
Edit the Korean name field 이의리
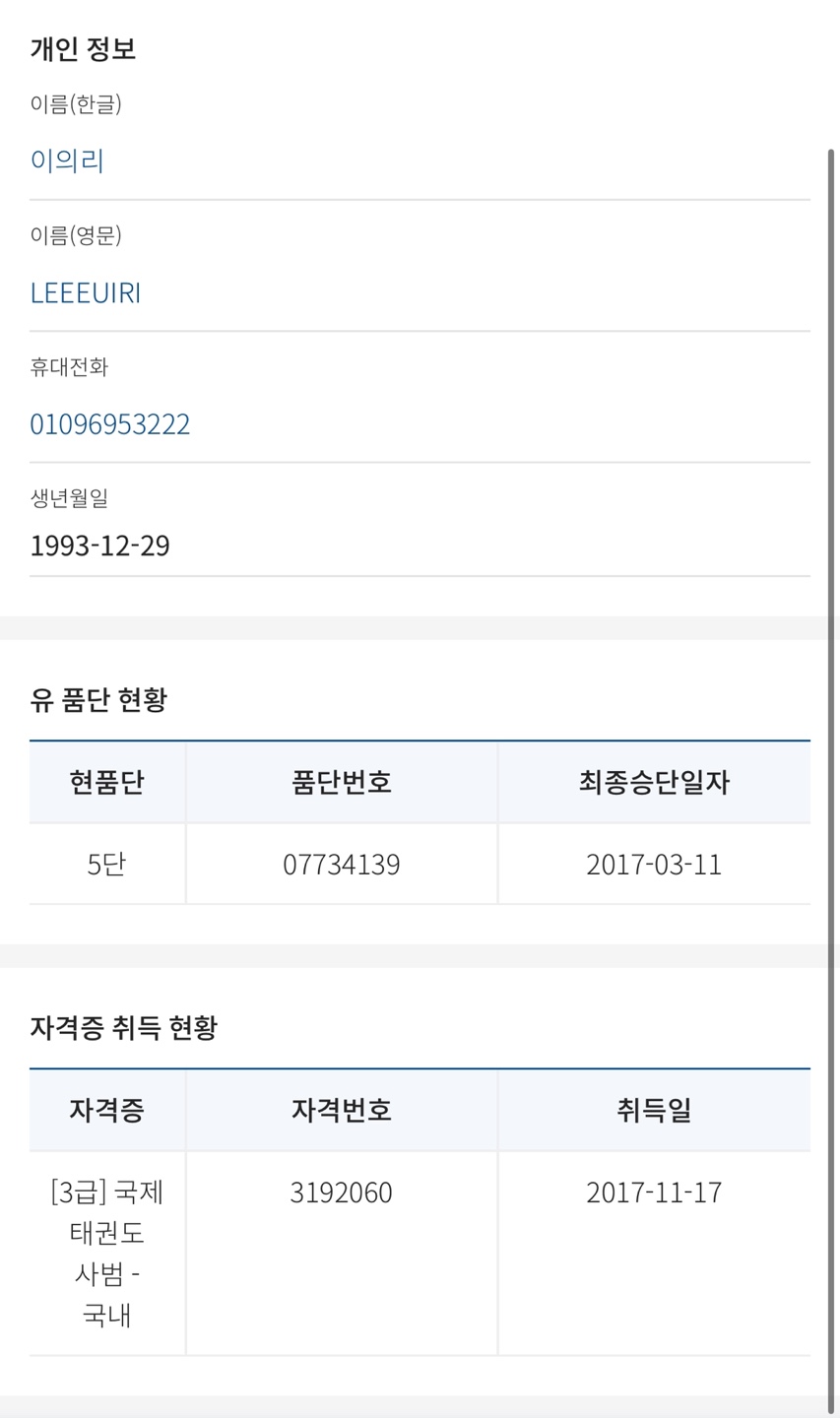pos(420,161)
